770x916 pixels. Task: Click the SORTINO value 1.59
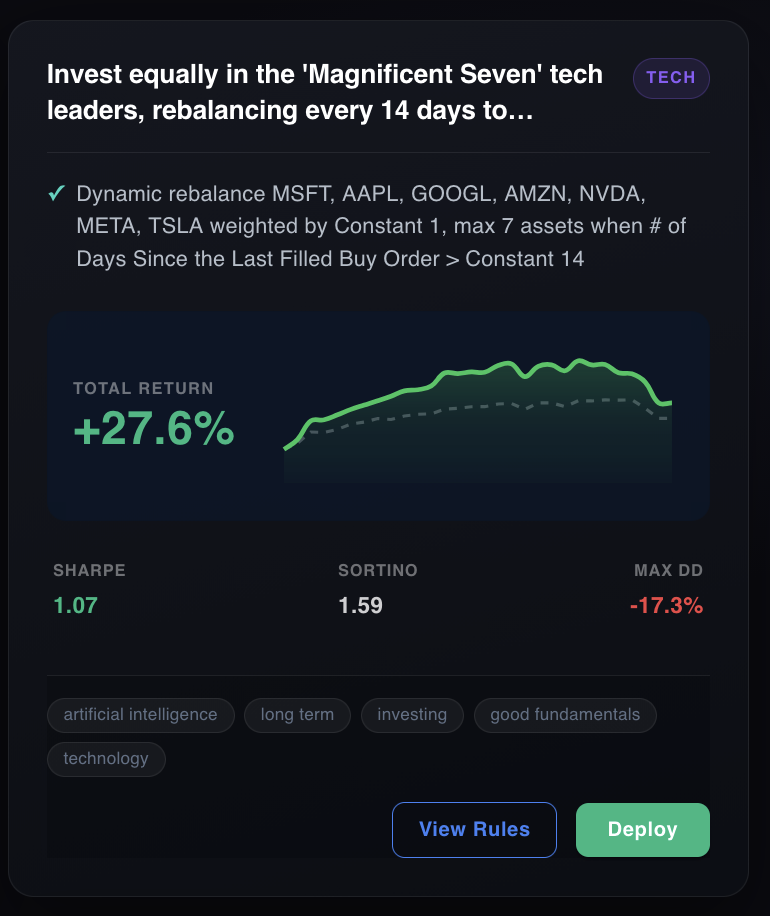361,605
